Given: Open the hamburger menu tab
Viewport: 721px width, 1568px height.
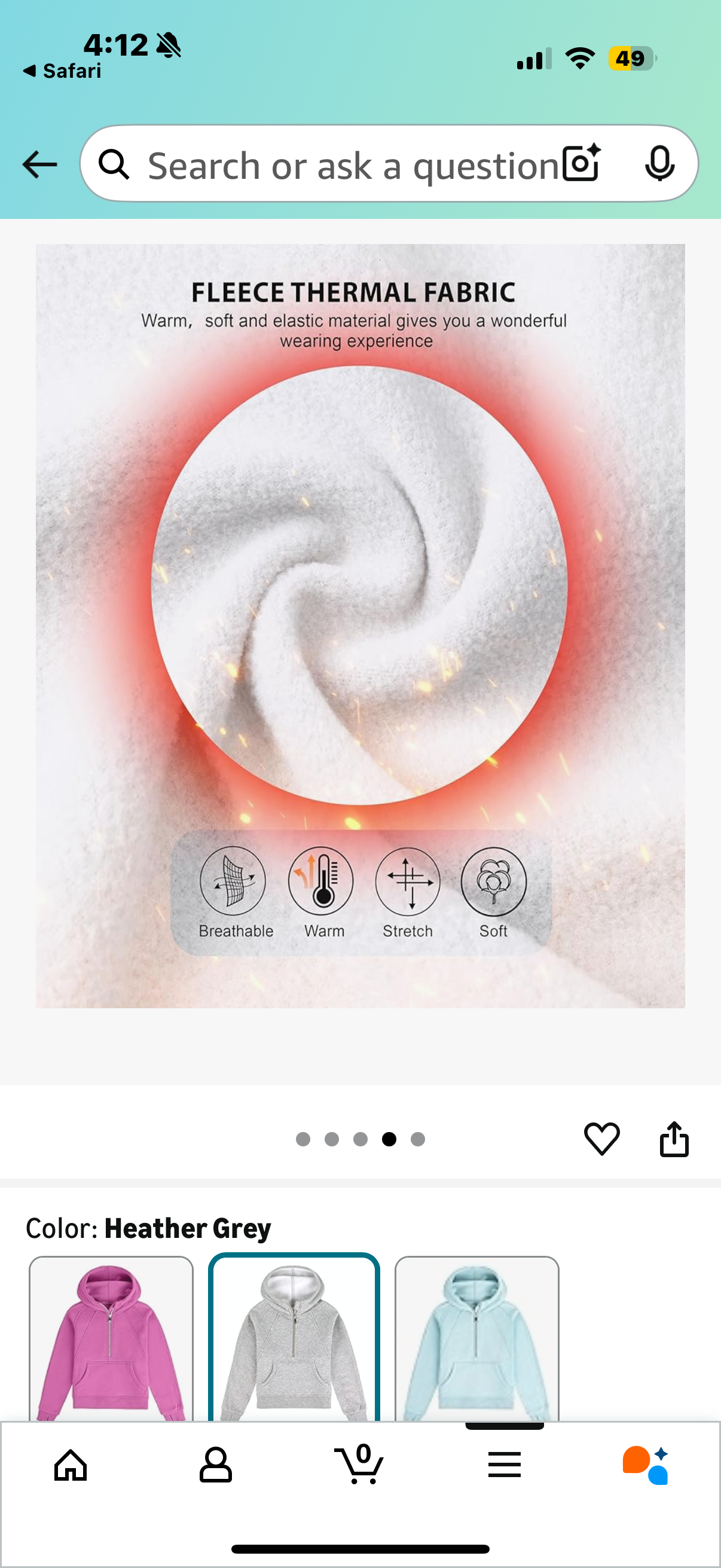Looking at the screenshot, I should [x=504, y=1465].
